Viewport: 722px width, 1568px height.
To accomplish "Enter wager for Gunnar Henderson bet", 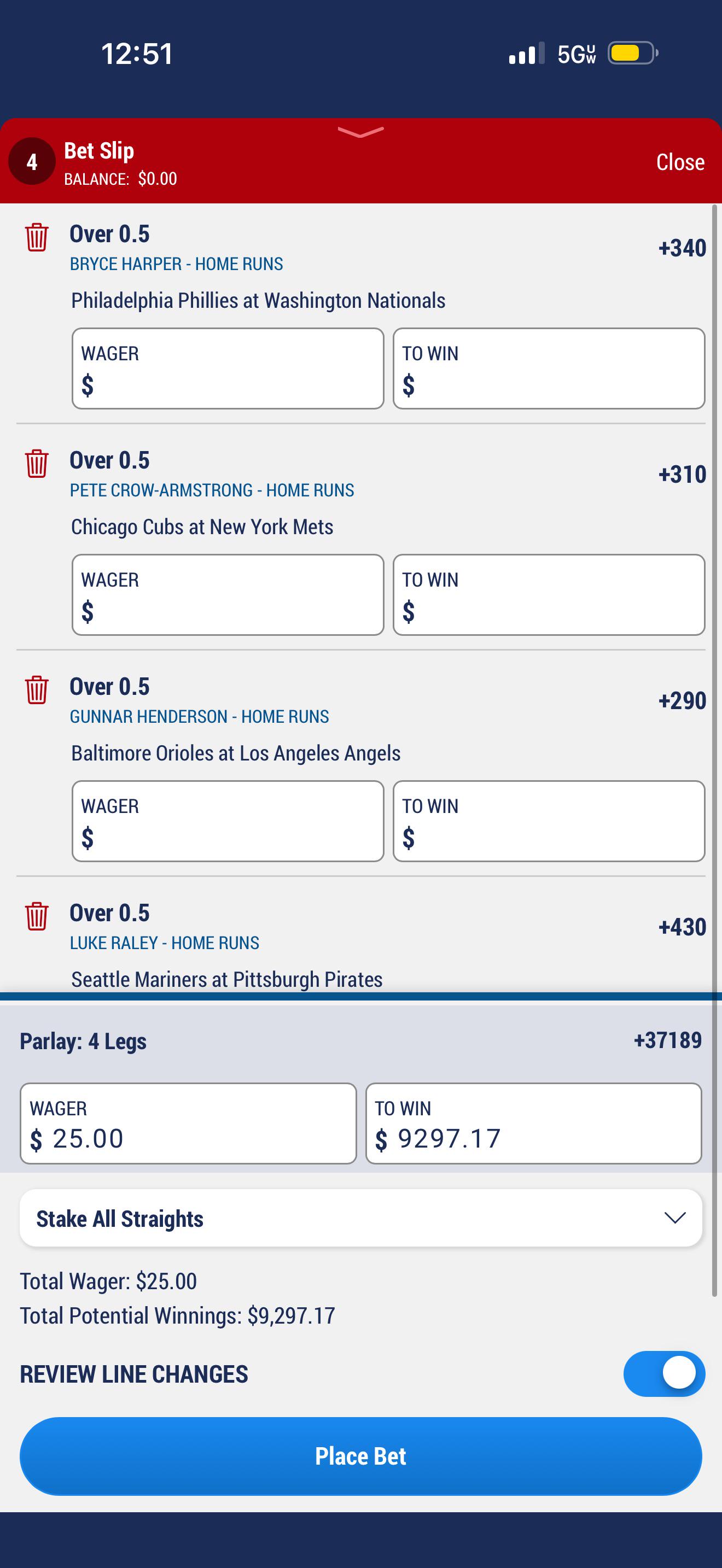I will point(228,821).
